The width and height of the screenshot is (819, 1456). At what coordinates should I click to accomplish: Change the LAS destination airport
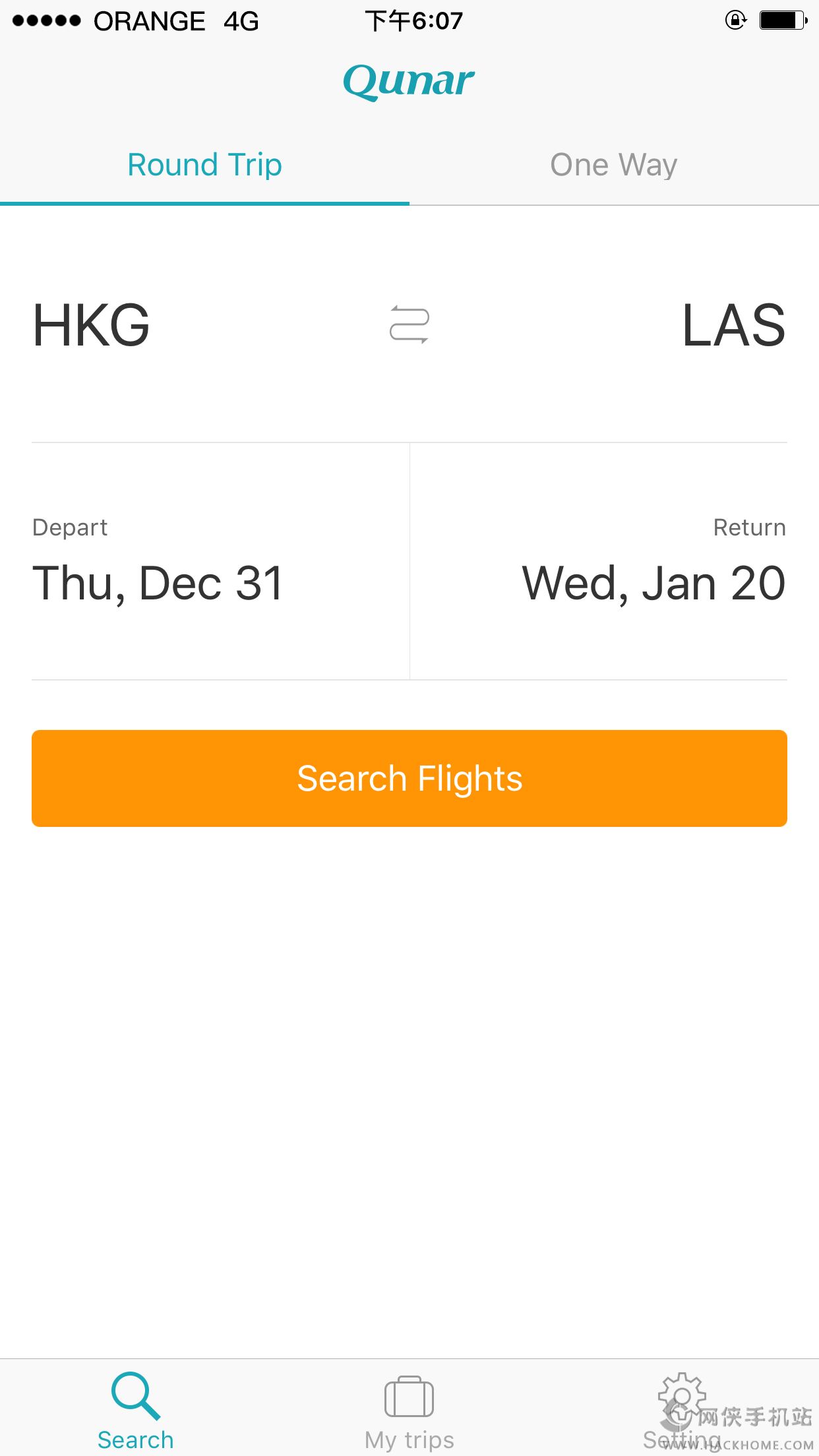[x=733, y=325]
